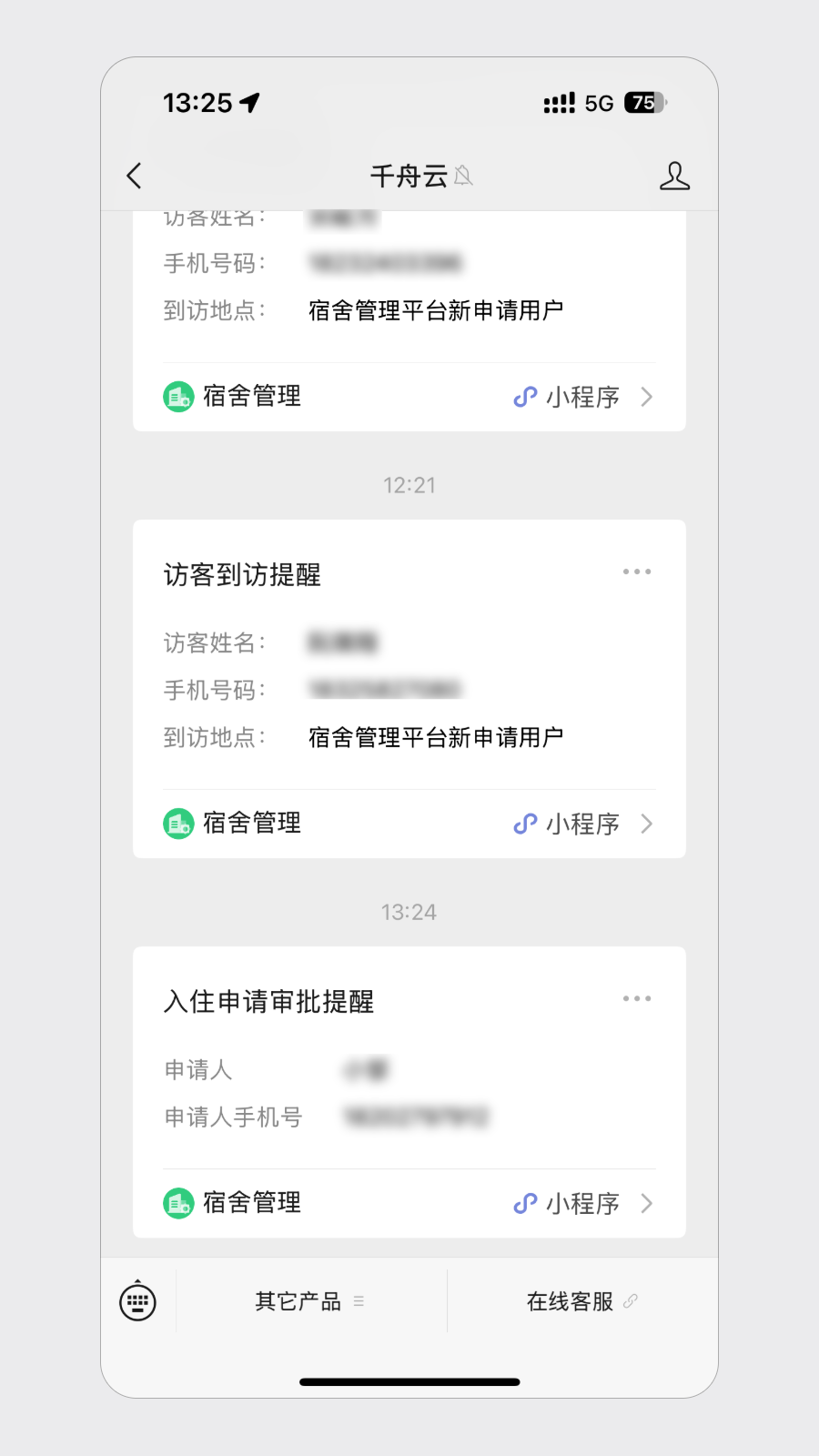Tap the back arrow to leave the chat

[134, 176]
